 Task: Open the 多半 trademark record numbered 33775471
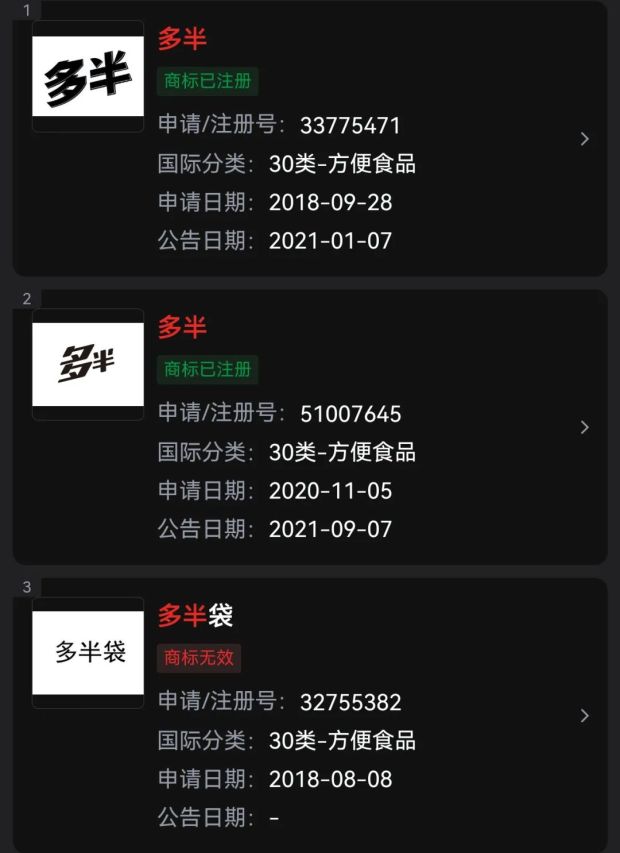[584, 140]
